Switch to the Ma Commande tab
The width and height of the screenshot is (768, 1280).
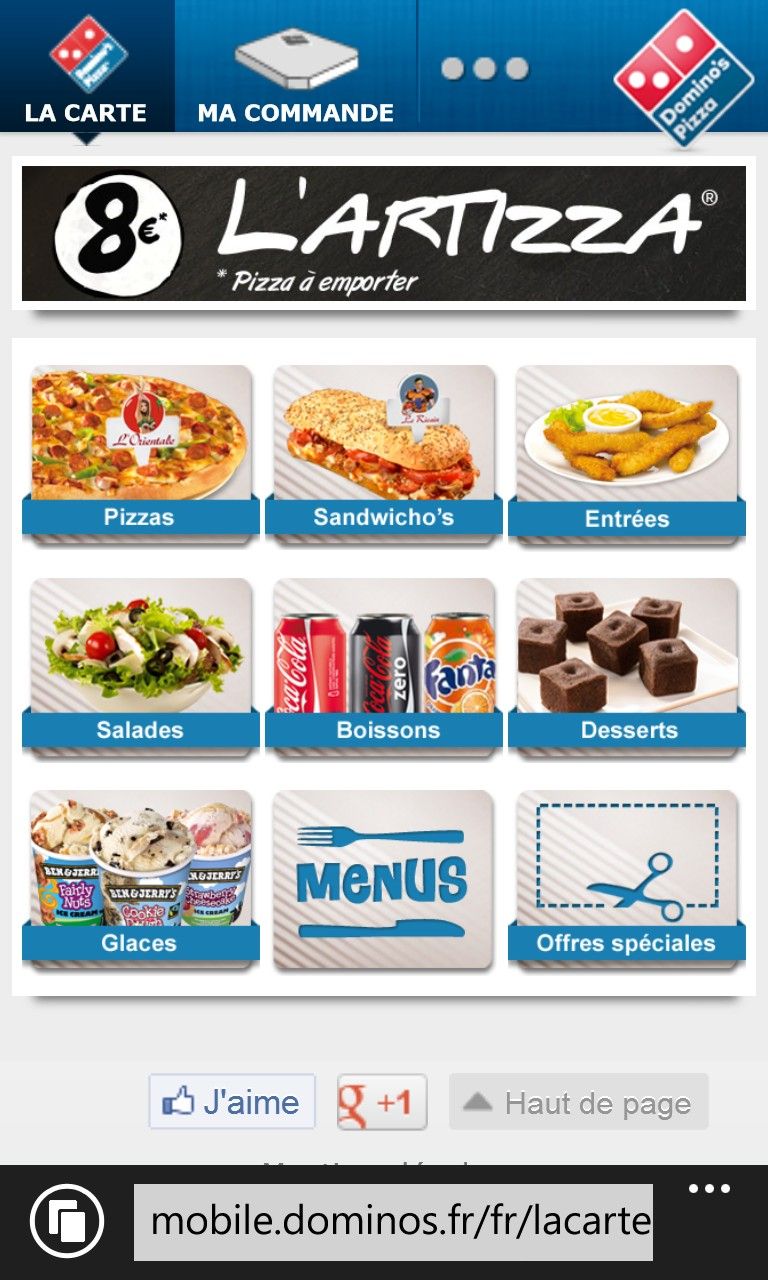point(296,66)
